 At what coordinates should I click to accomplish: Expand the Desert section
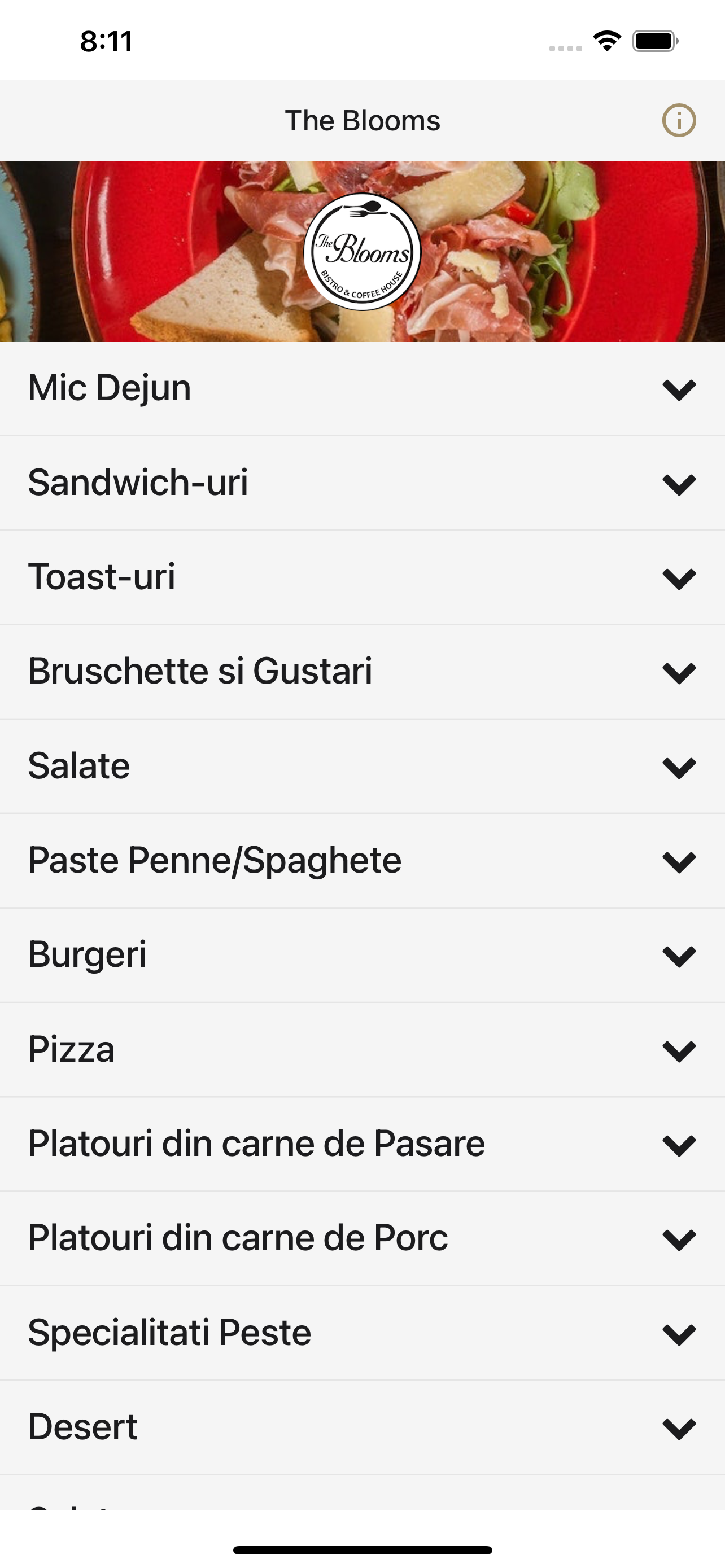click(362, 1427)
